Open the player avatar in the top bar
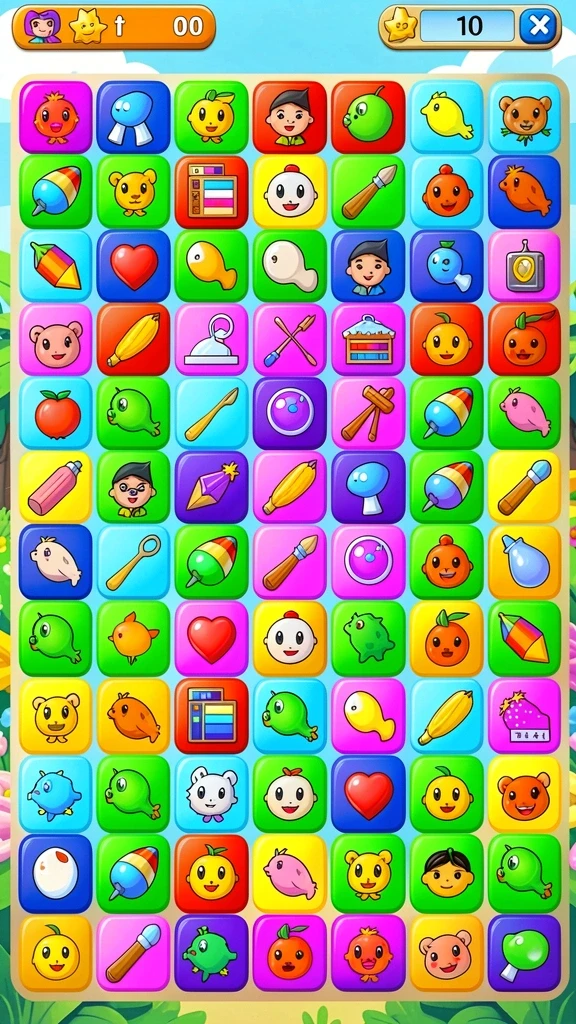Viewport: 576px width, 1024px height. coord(42,27)
